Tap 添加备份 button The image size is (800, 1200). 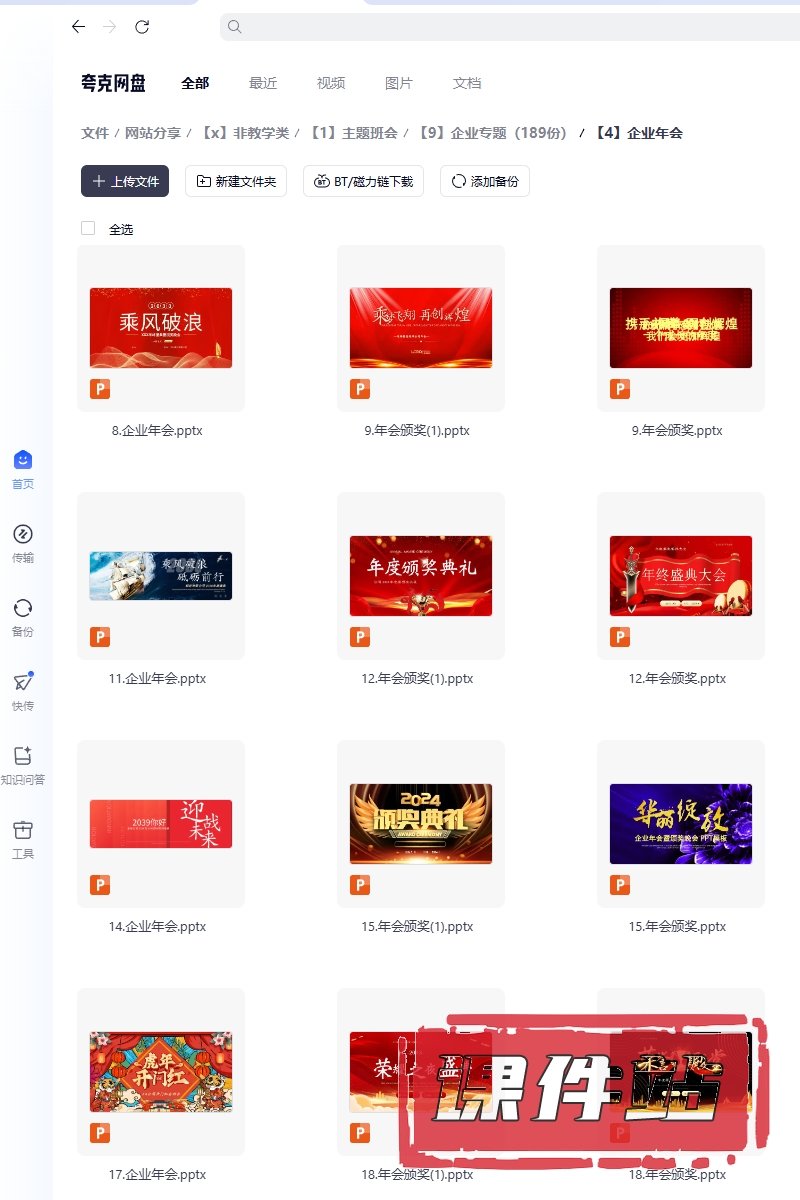coord(485,181)
